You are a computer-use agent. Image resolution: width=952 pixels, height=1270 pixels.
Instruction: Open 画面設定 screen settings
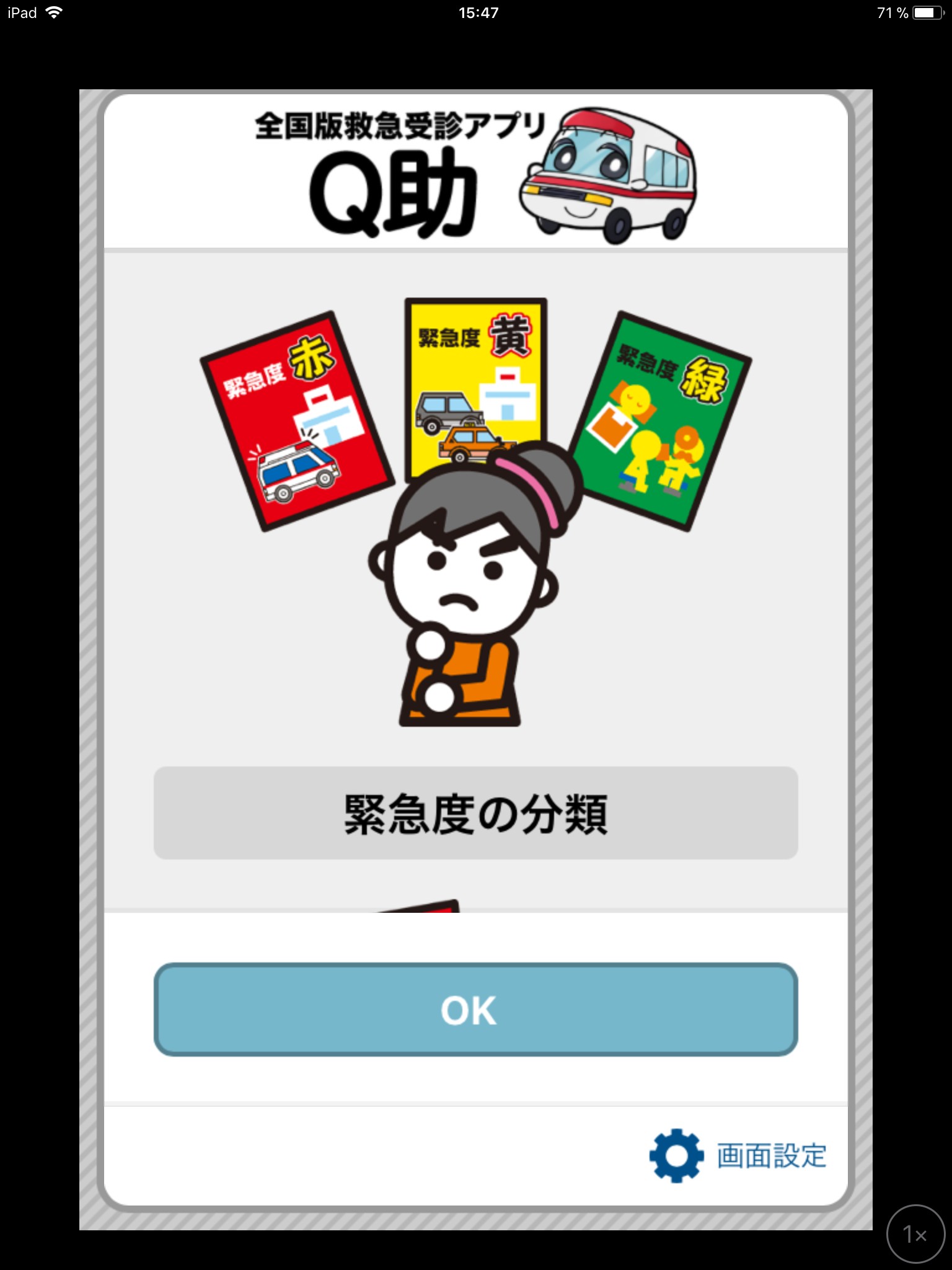click(x=738, y=1156)
